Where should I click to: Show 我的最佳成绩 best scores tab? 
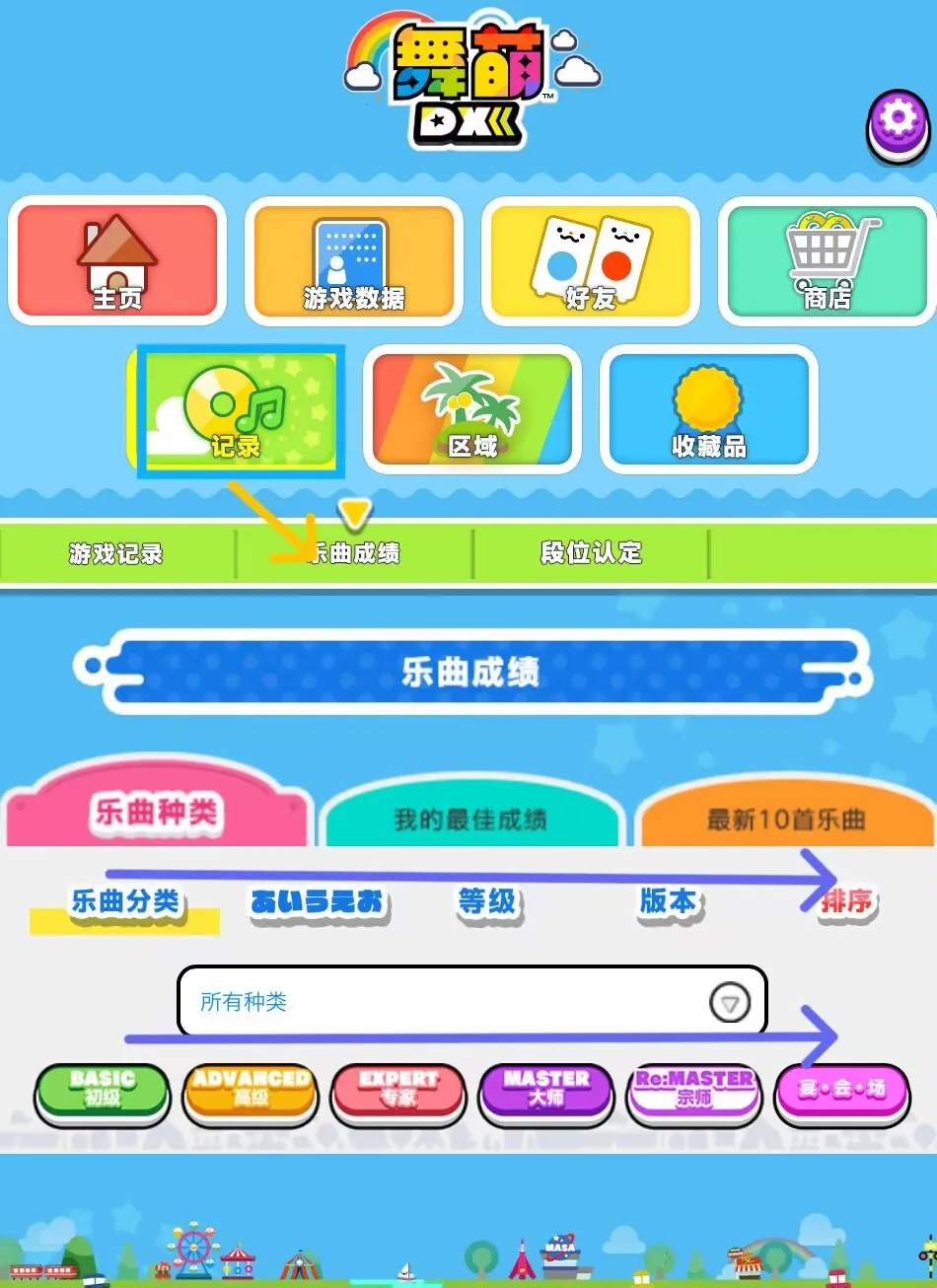tap(470, 819)
